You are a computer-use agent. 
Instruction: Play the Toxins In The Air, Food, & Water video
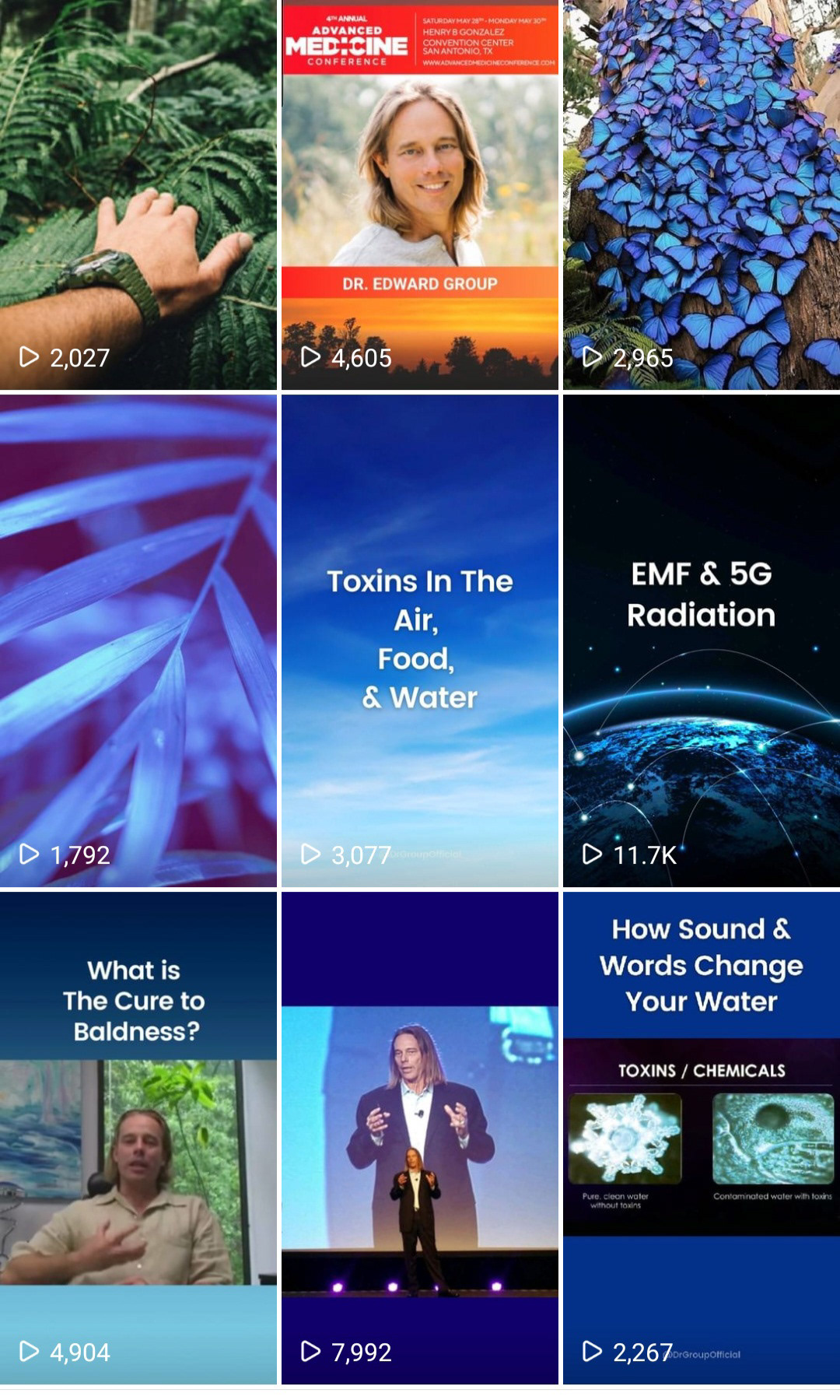(x=420, y=640)
